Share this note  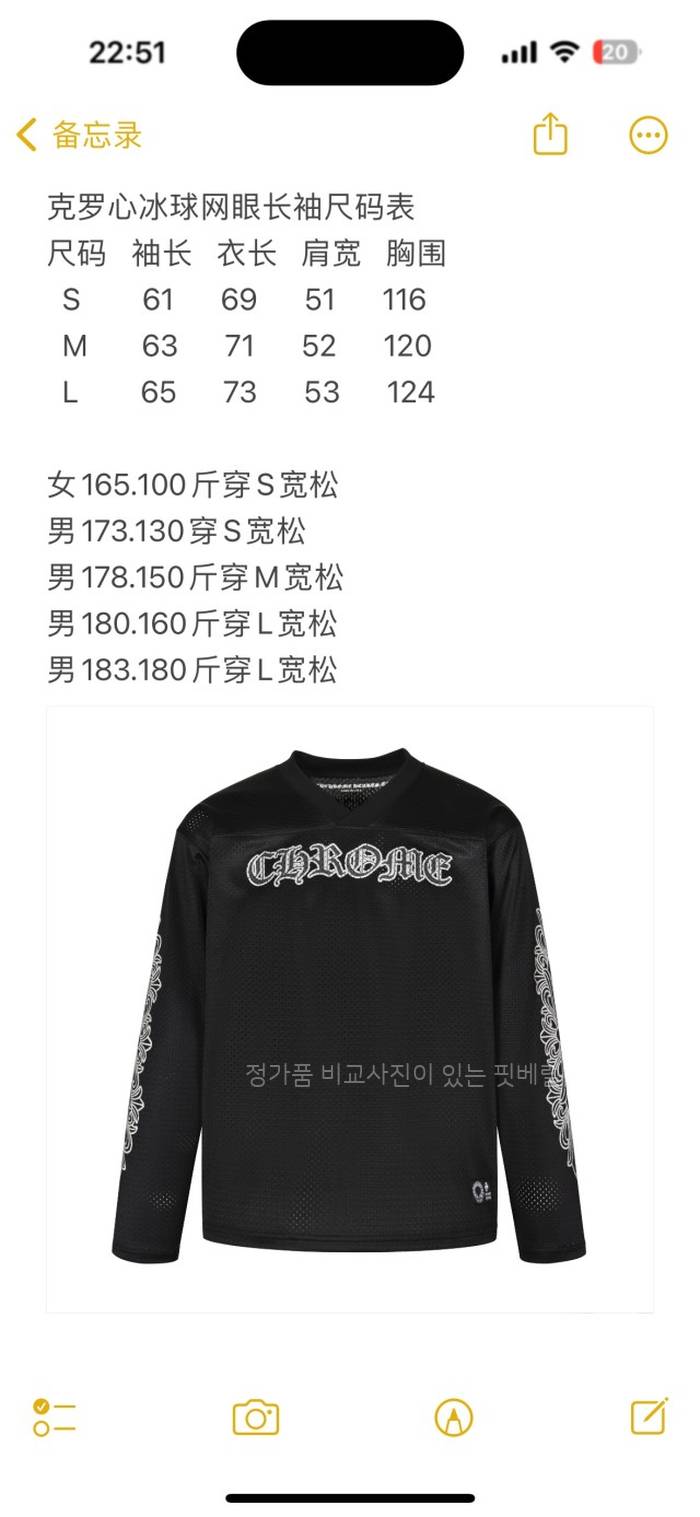(x=550, y=135)
